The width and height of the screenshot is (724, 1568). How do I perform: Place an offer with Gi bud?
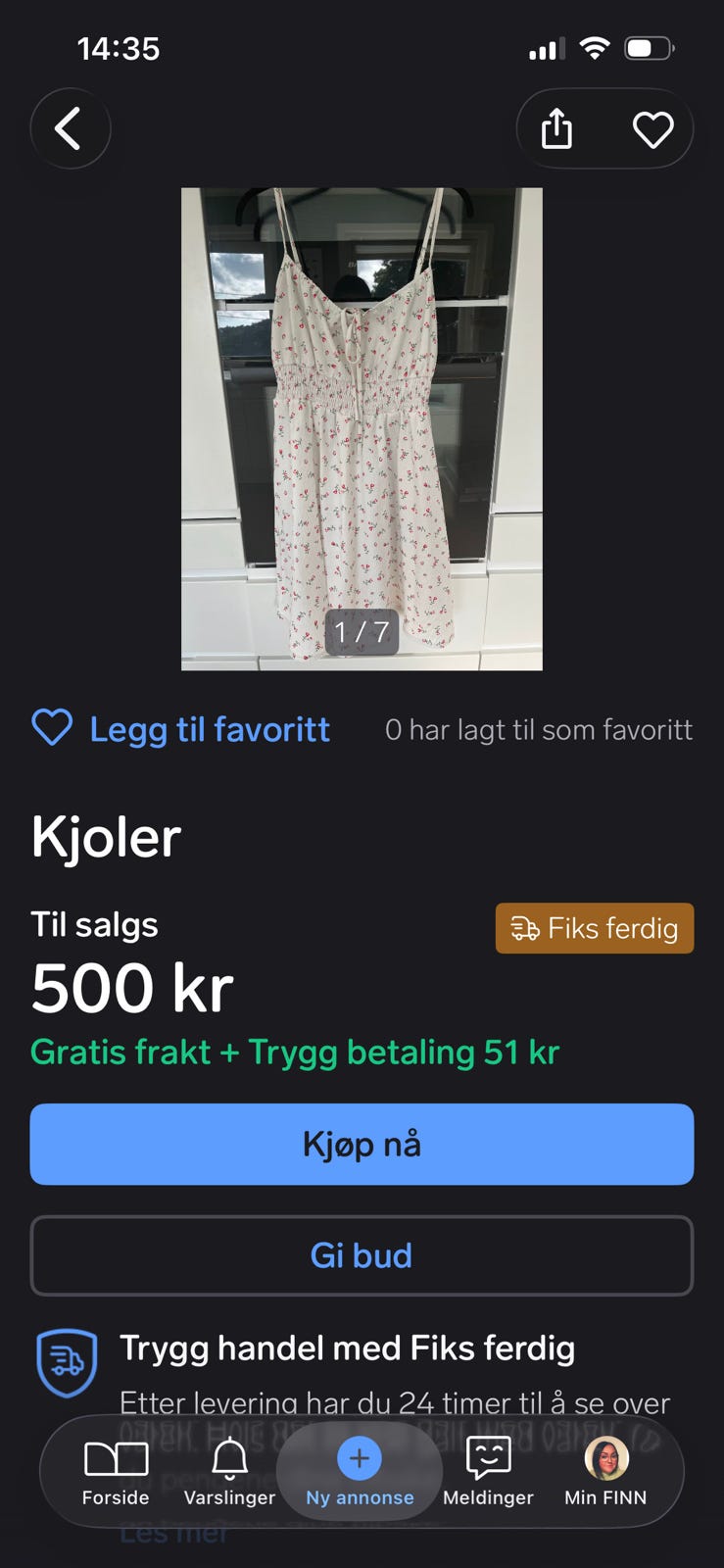(x=362, y=1255)
